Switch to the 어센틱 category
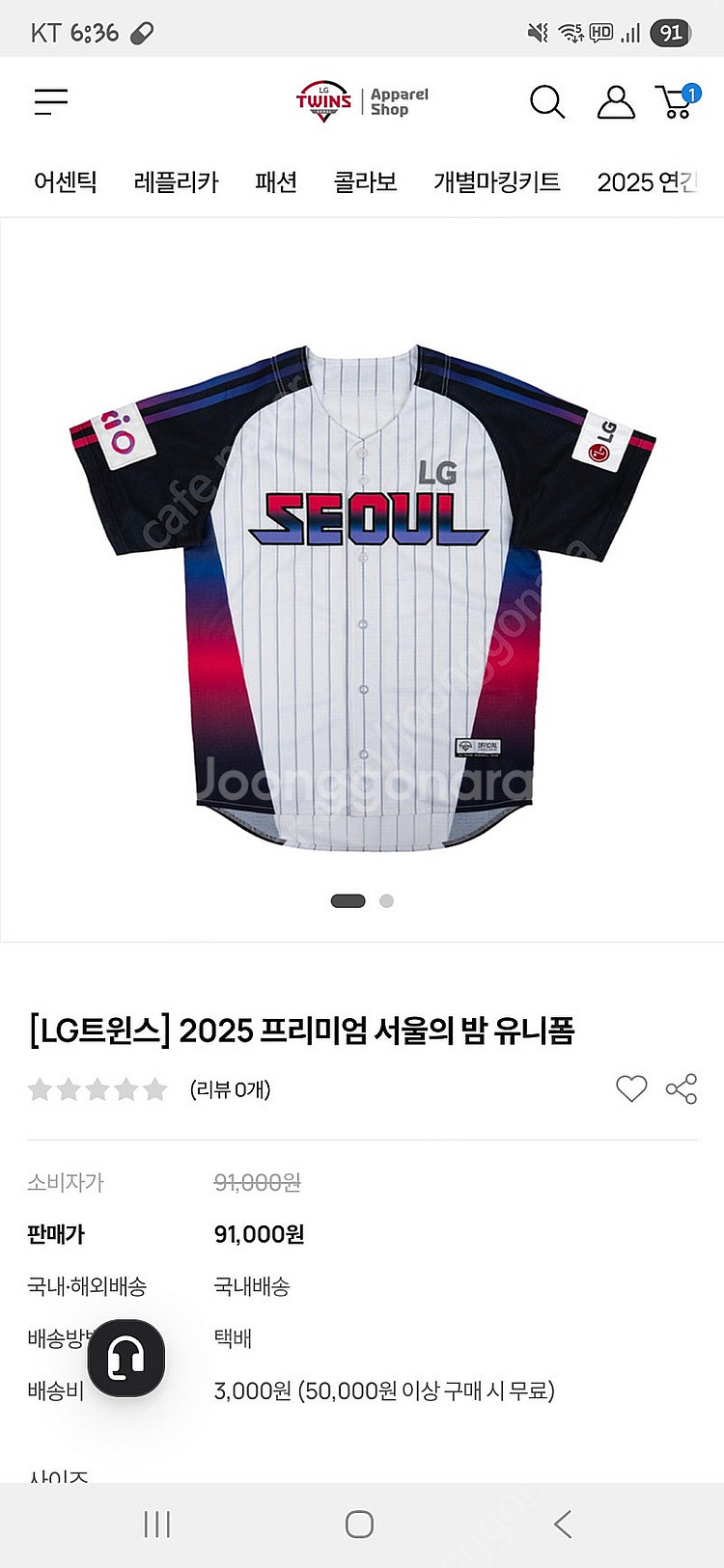 pyautogui.click(x=65, y=181)
